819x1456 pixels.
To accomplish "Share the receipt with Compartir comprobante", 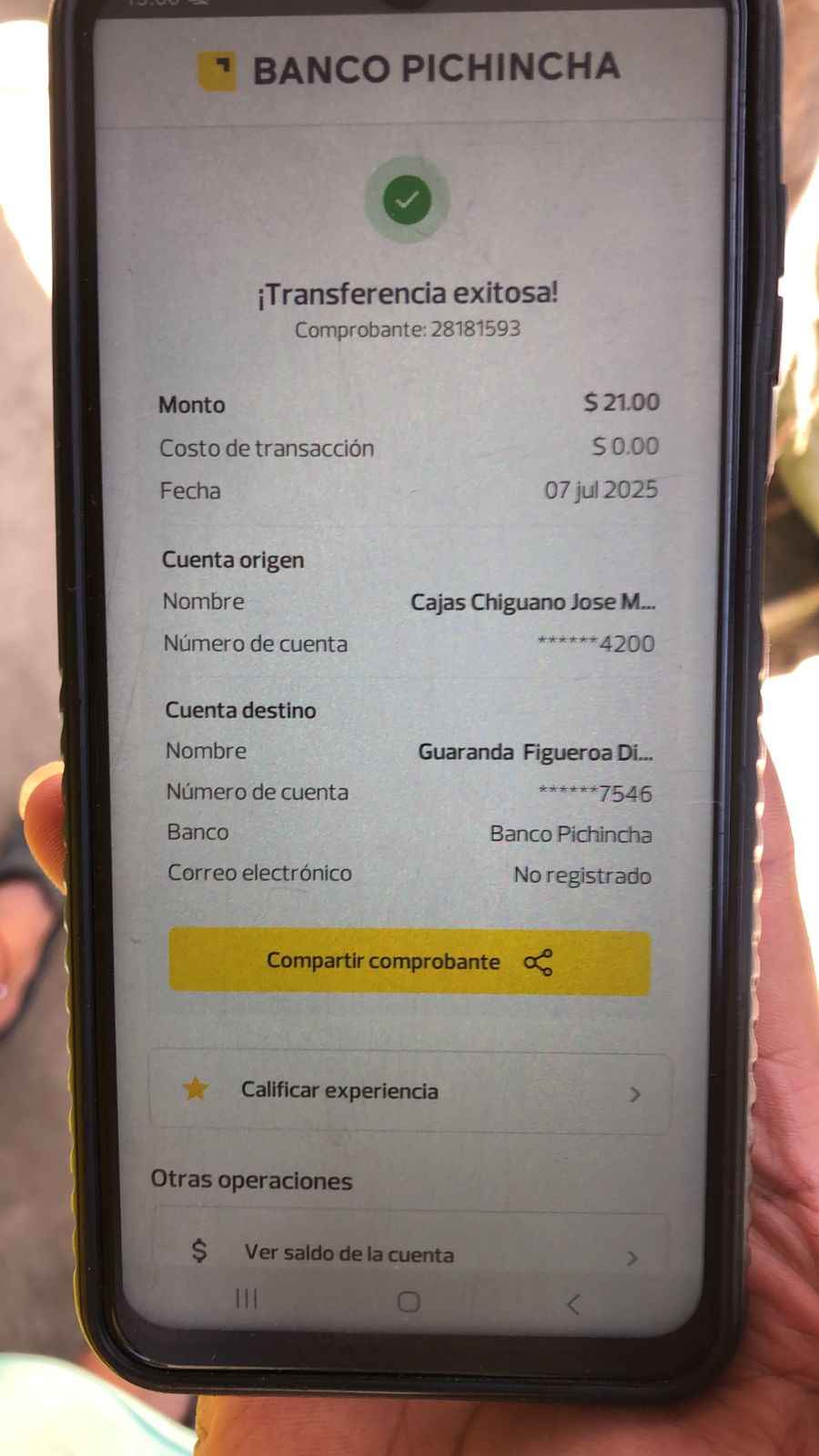I will (409, 962).
